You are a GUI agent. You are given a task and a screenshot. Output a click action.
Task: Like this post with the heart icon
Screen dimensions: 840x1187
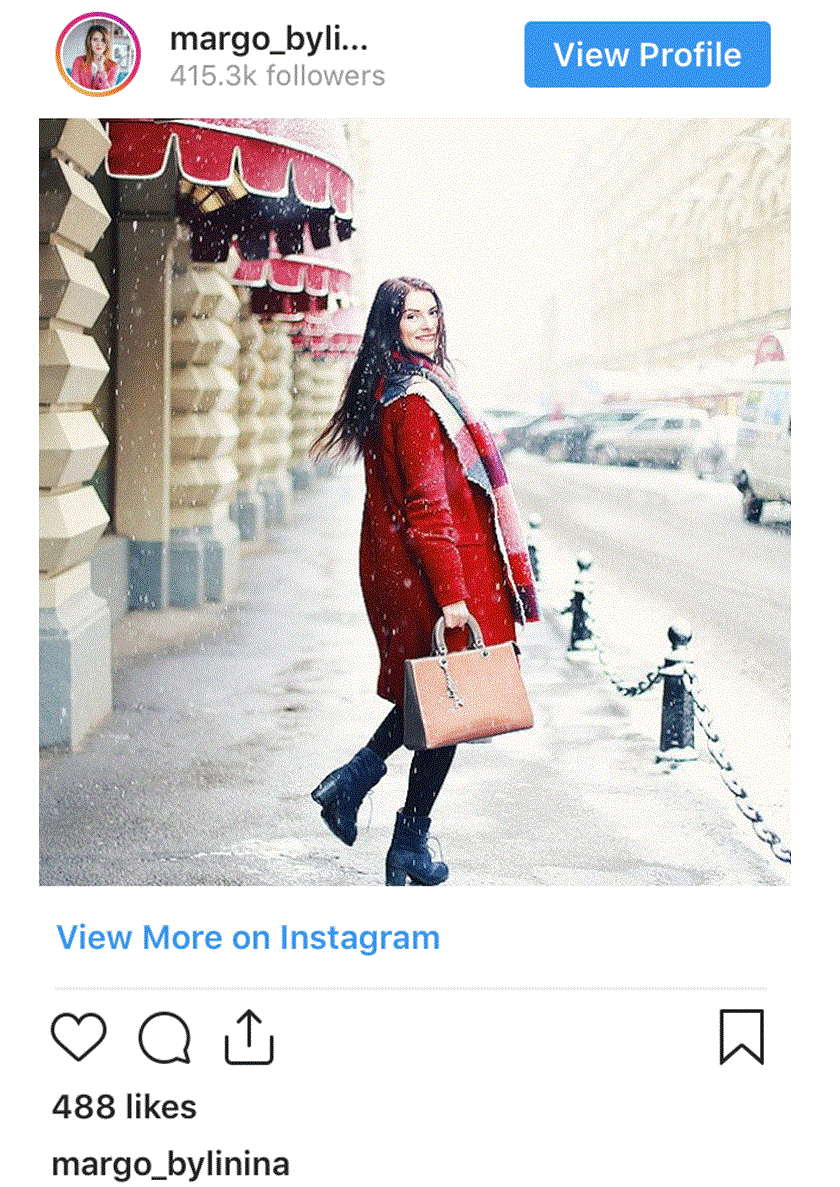[x=79, y=1037]
